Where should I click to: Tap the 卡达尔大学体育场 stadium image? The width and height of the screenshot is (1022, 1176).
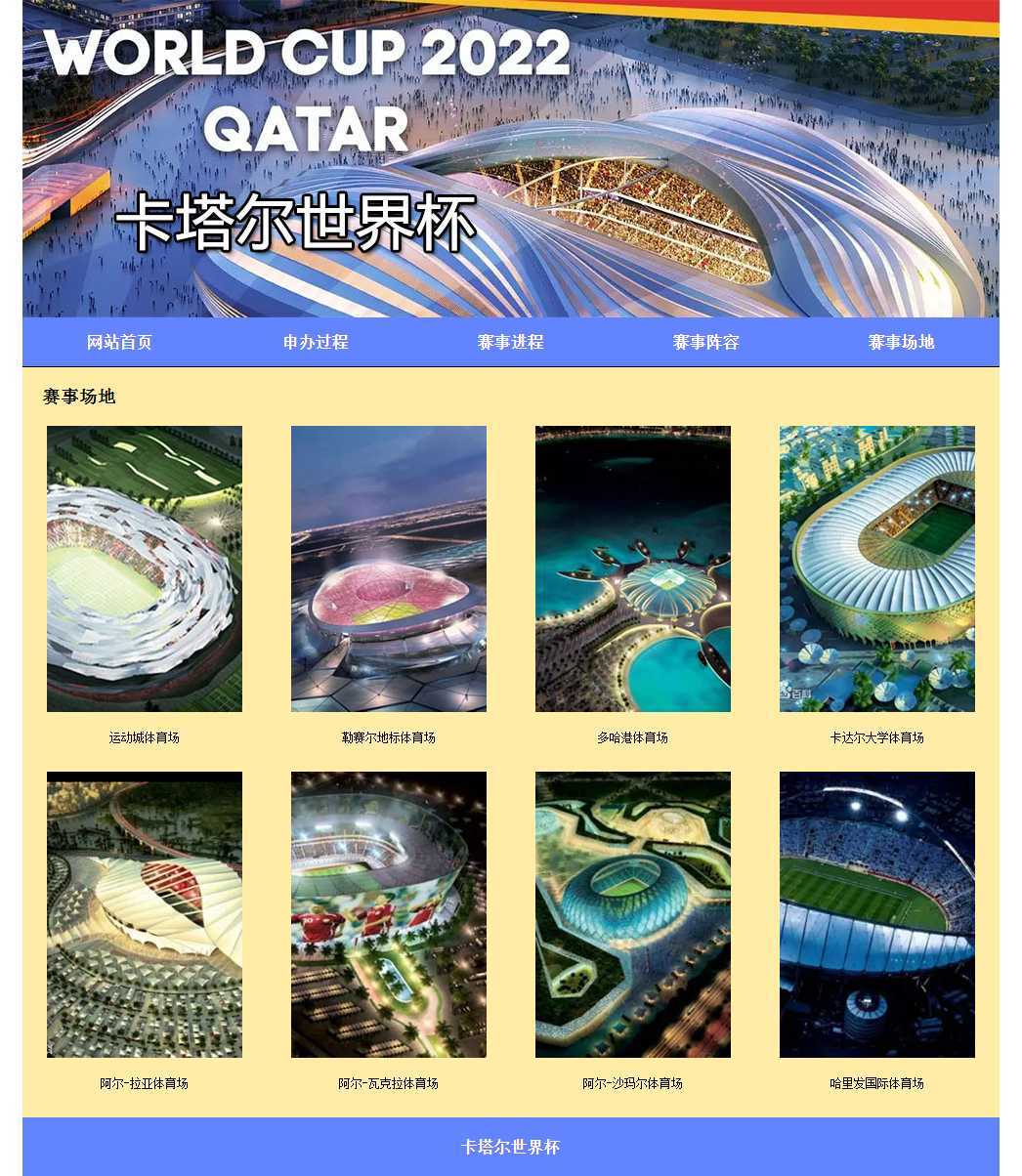coord(877,568)
